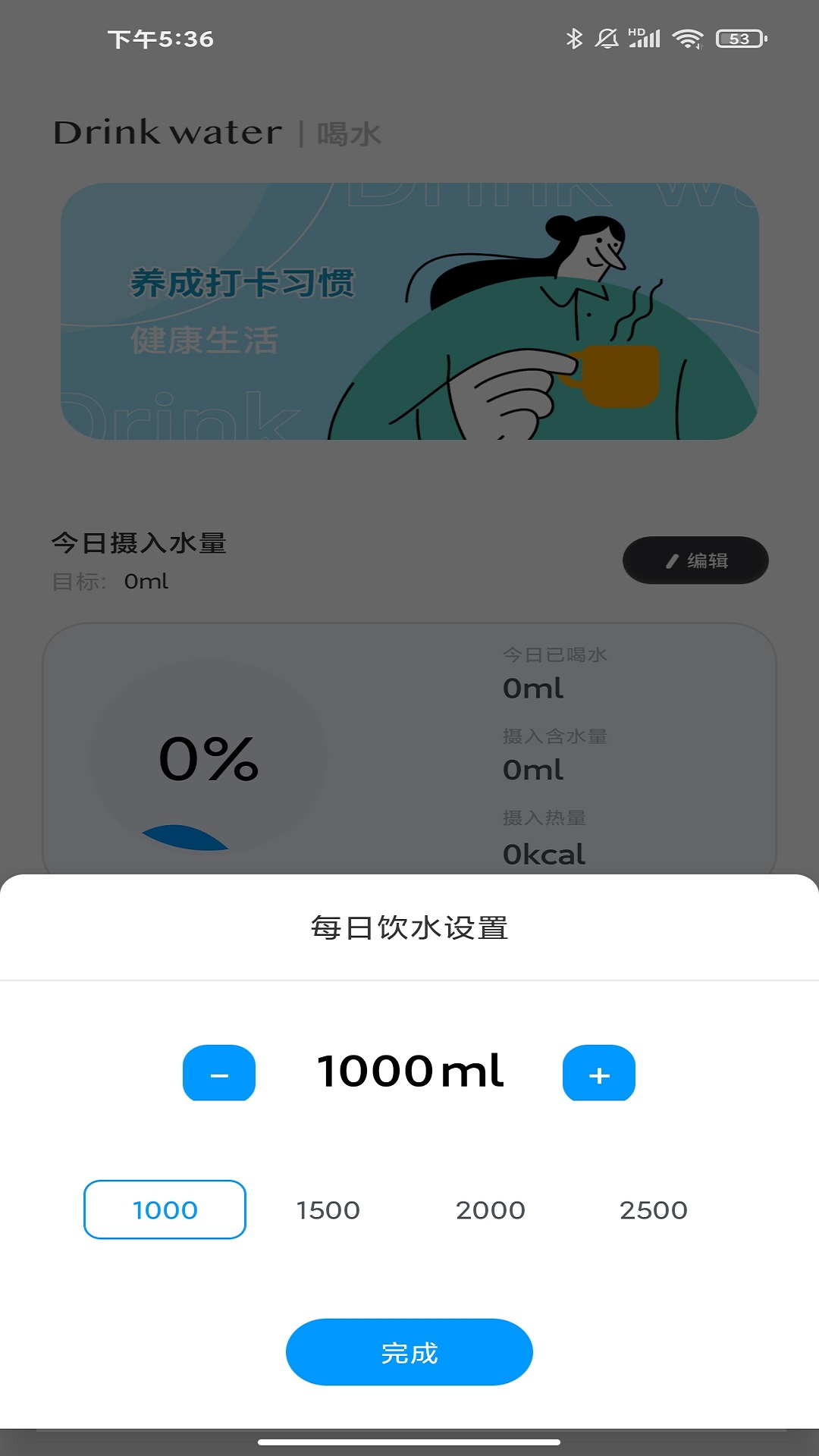
Task: Select the 1000 preset amount
Action: pyautogui.click(x=165, y=1210)
